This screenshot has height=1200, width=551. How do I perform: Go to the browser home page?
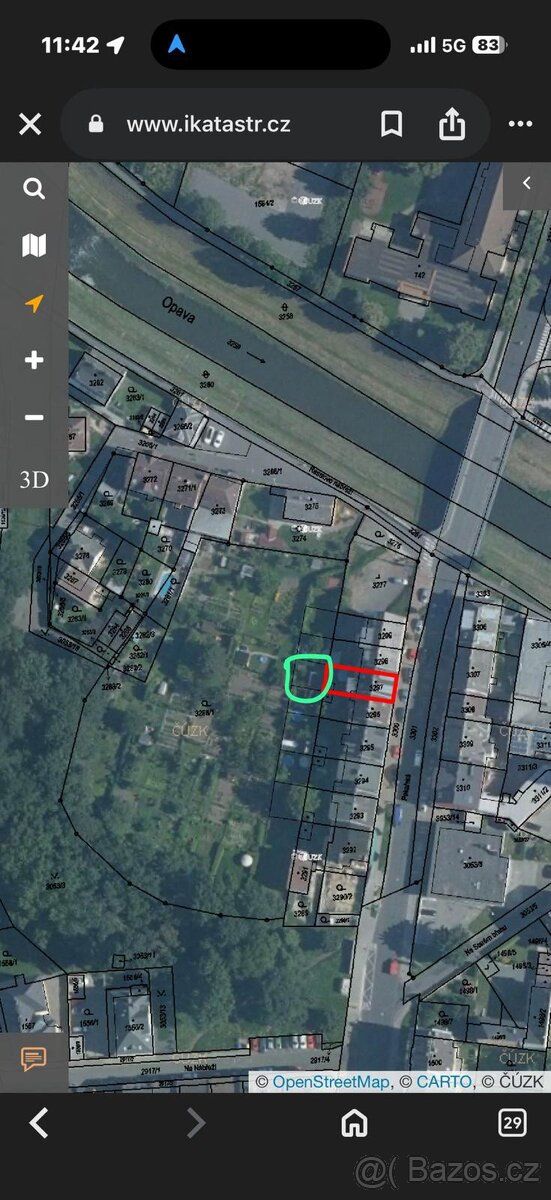tap(354, 1123)
